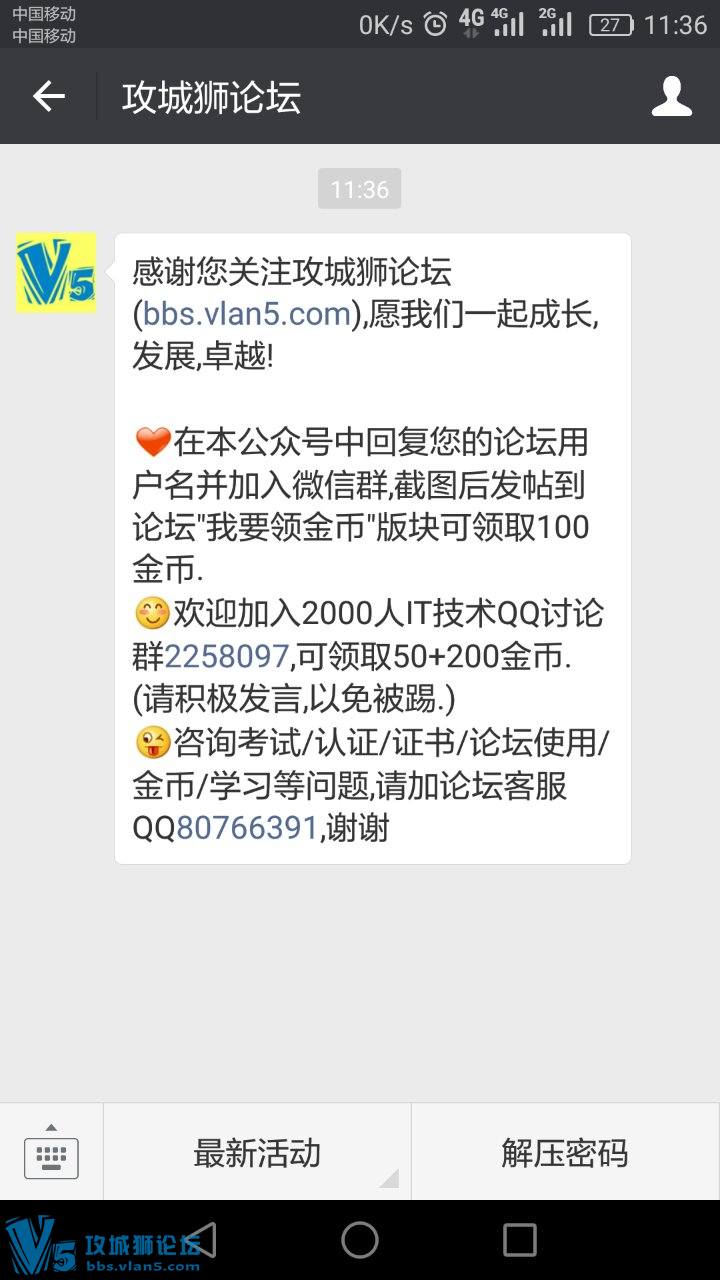Go back from 攻城狮论坛 chat
This screenshot has width=720, height=1280.
pyautogui.click(x=48, y=97)
